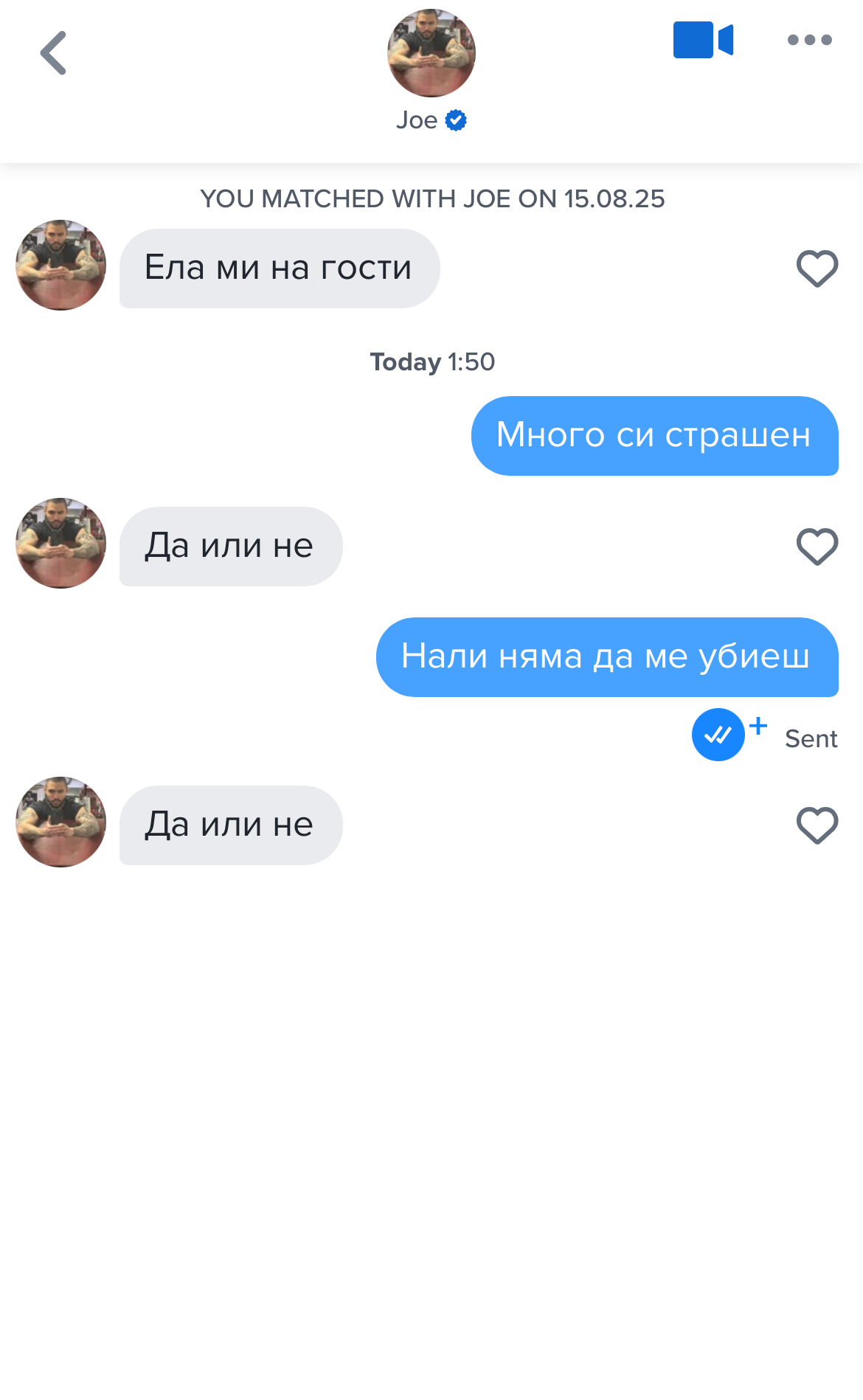
Task: Like the message "Ела ми на гости"
Action: (x=817, y=268)
